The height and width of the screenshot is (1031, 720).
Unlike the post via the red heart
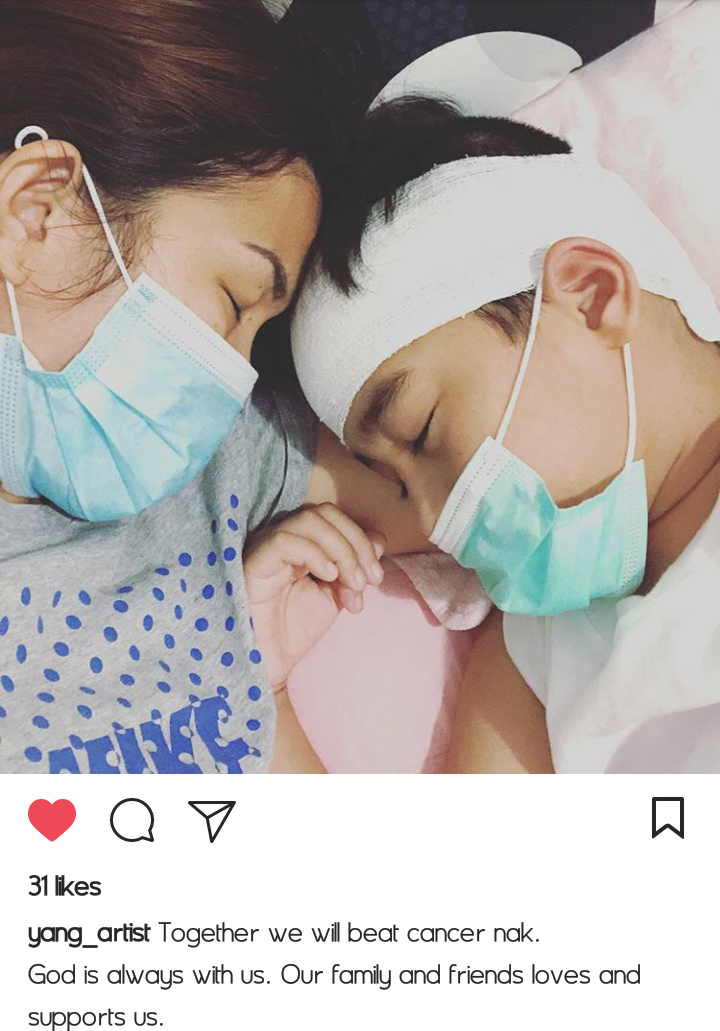pyautogui.click(x=52, y=820)
